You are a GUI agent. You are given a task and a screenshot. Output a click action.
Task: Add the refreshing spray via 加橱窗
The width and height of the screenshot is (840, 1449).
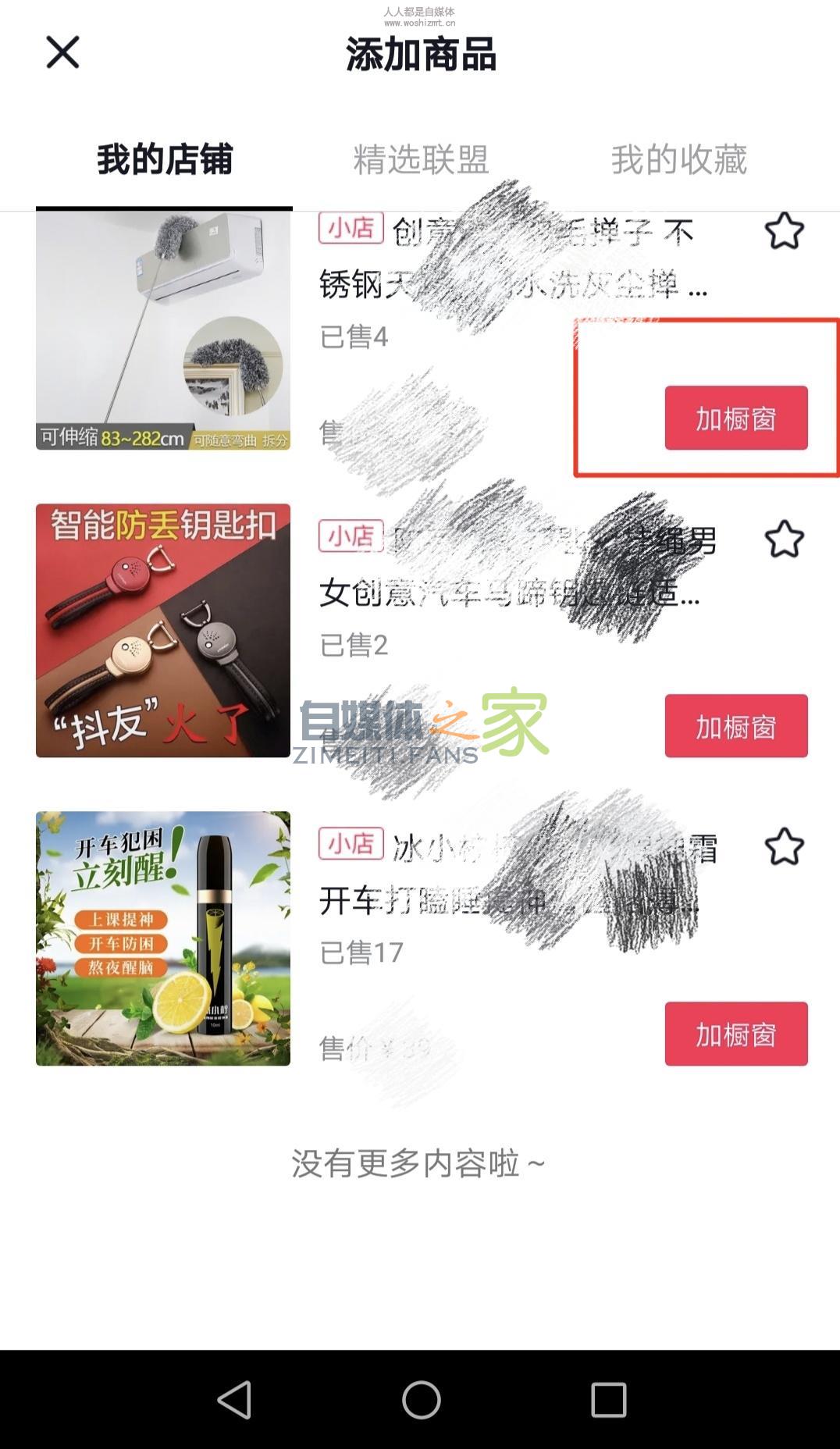pos(735,1034)
